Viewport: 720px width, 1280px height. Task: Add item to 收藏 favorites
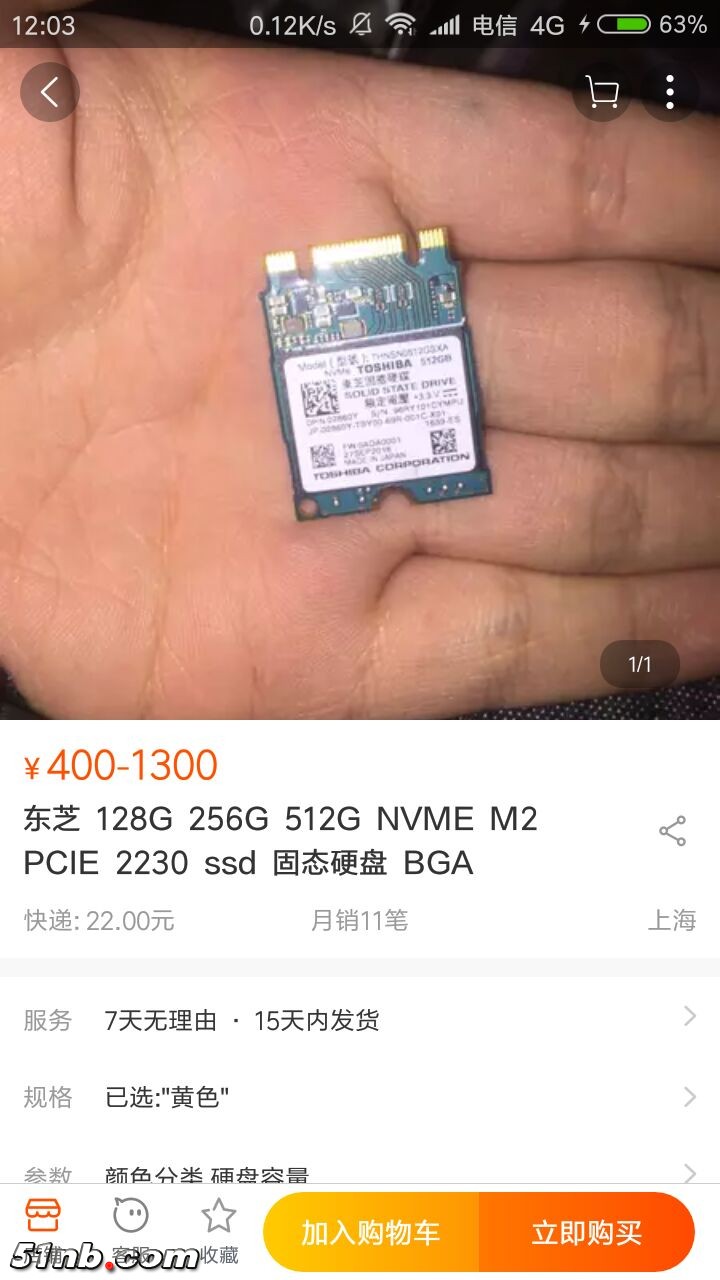218,1230
